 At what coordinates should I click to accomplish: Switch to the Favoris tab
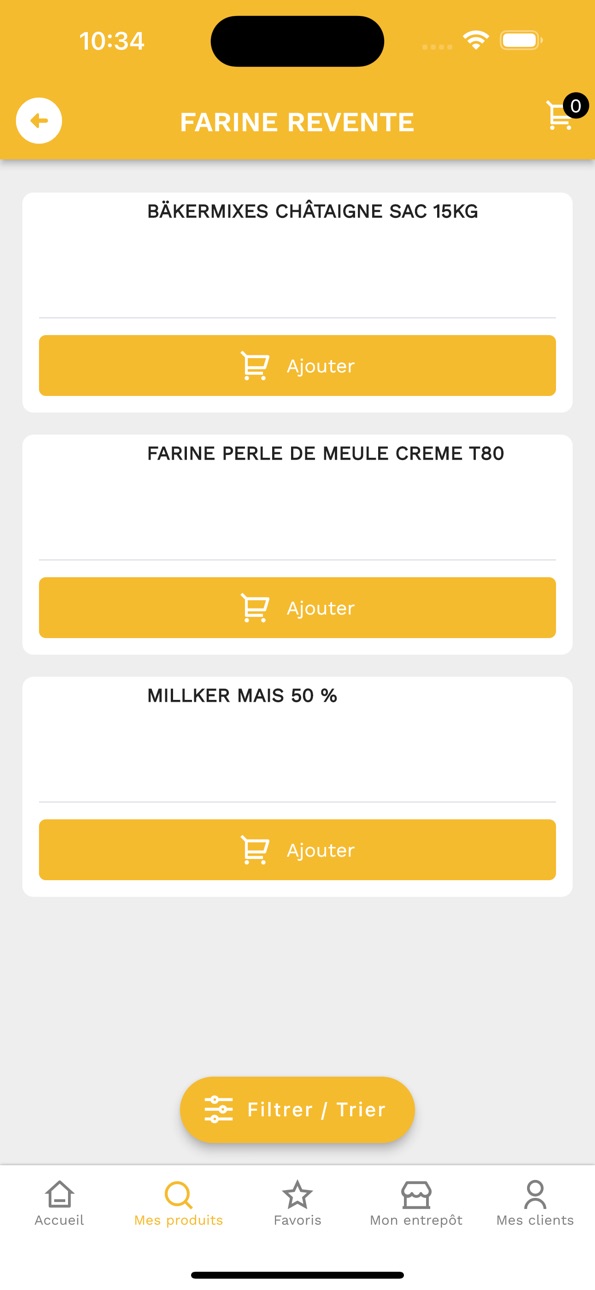[297, 1203]
